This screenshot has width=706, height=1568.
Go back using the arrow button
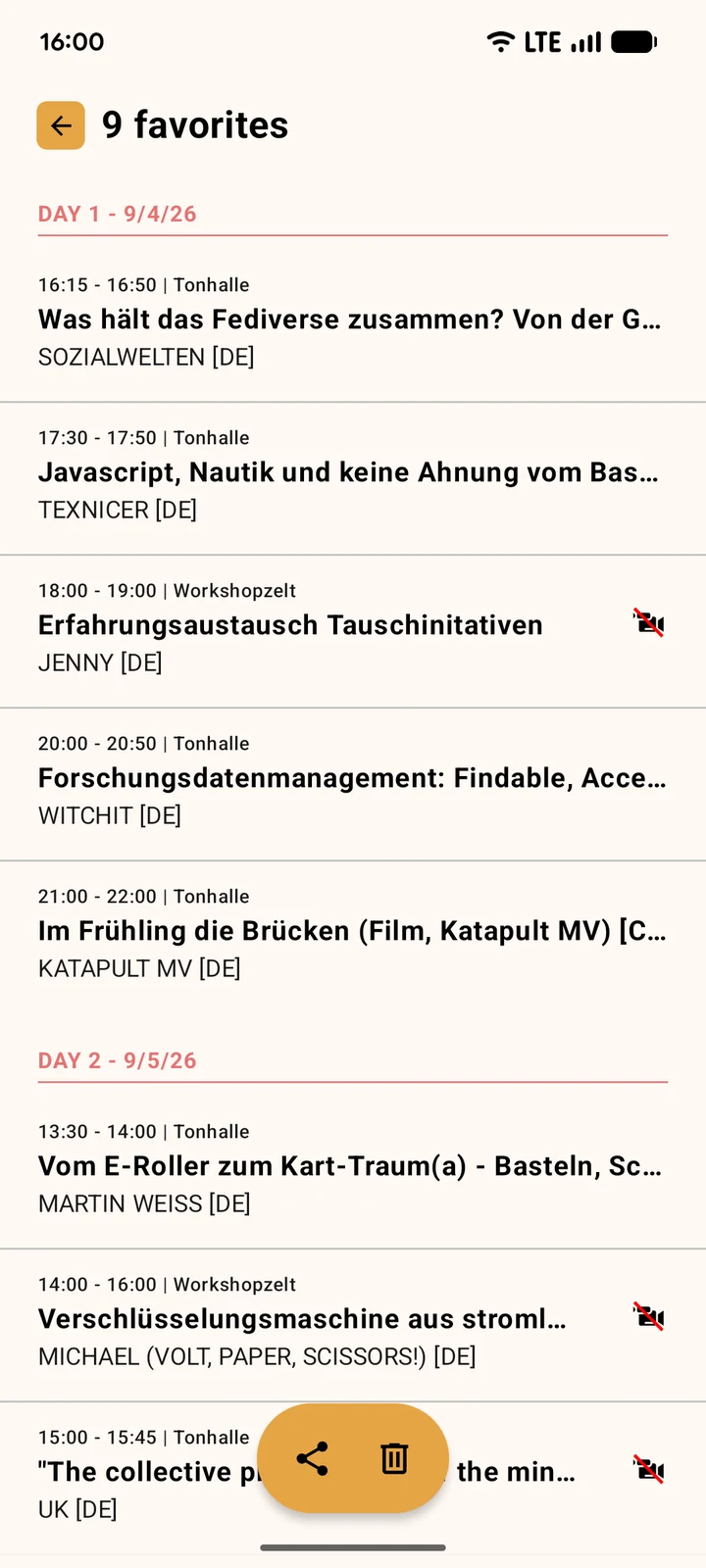tap(61, 125)
